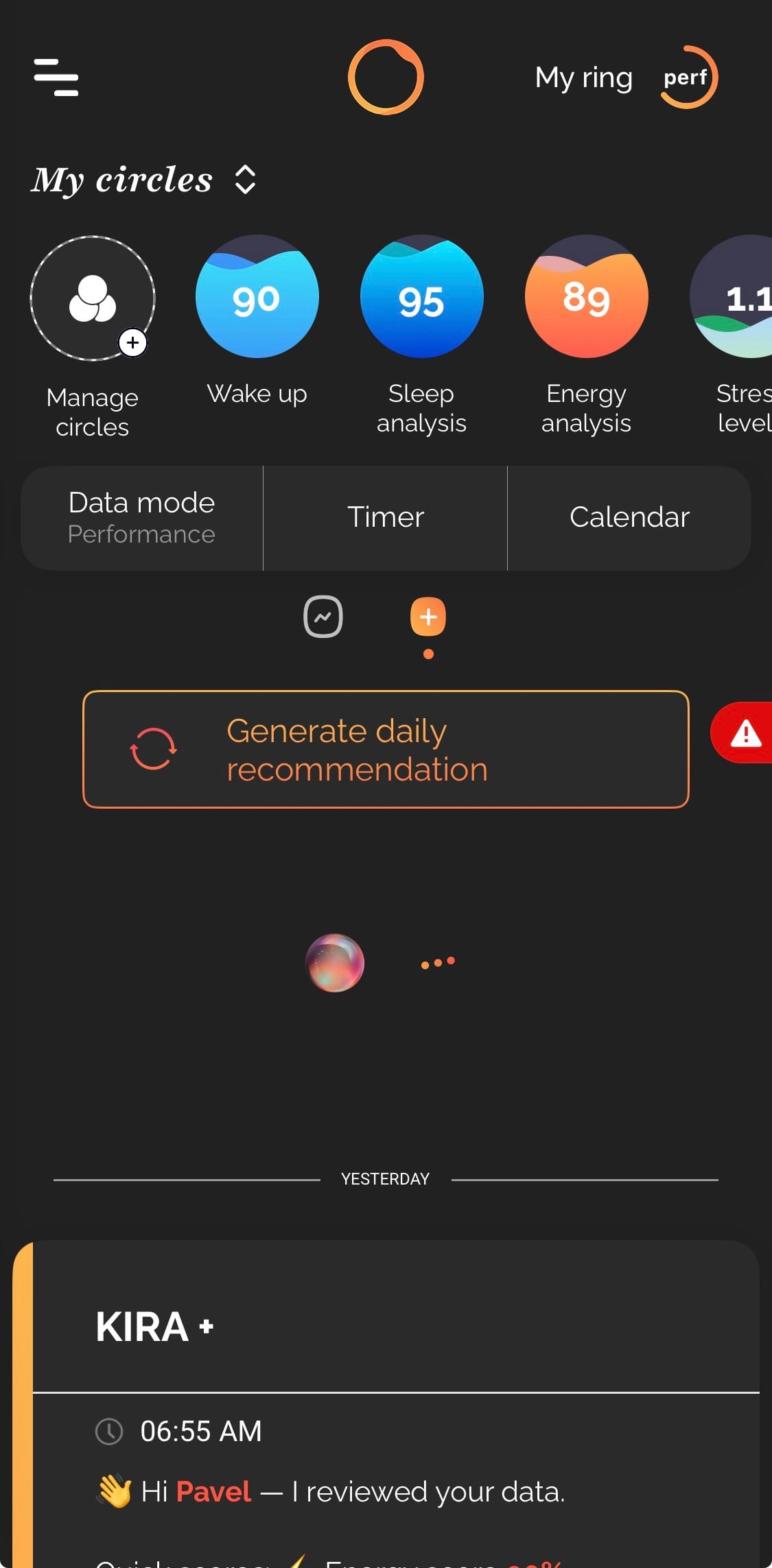Screen dimensions: 772x1568
Task: Tap the red warning alert
Action: (x=742, y=733)
